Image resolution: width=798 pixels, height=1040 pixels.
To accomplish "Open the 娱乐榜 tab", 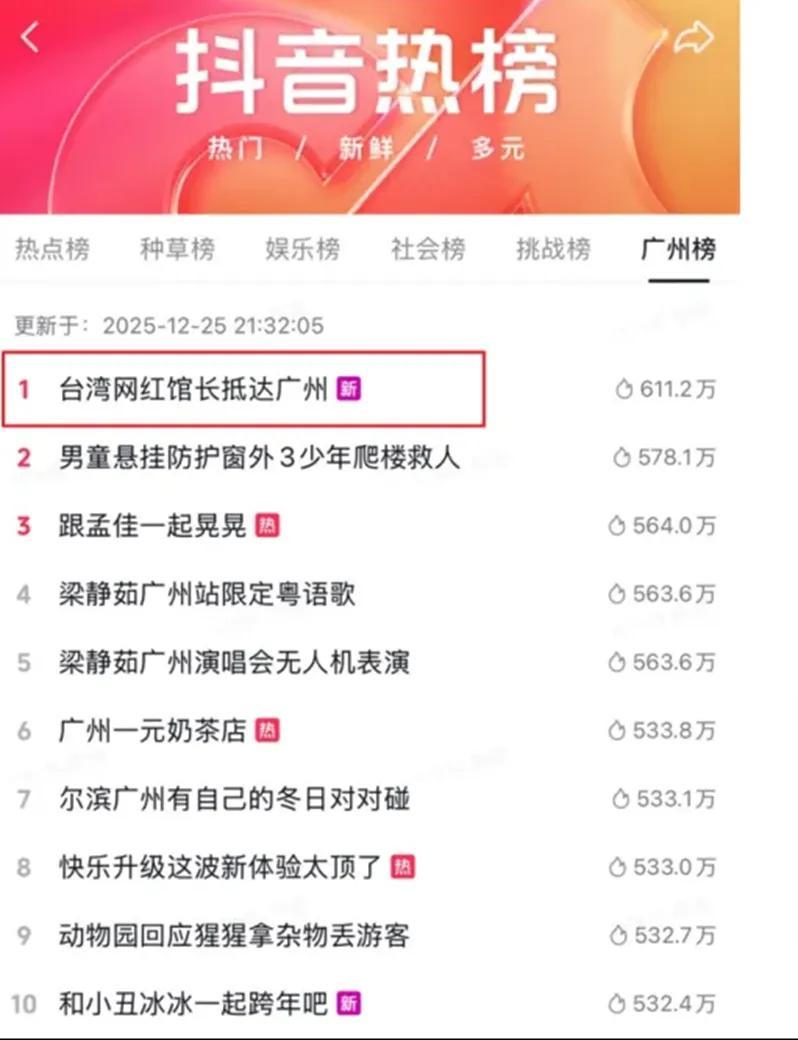I will coord(302,249).
